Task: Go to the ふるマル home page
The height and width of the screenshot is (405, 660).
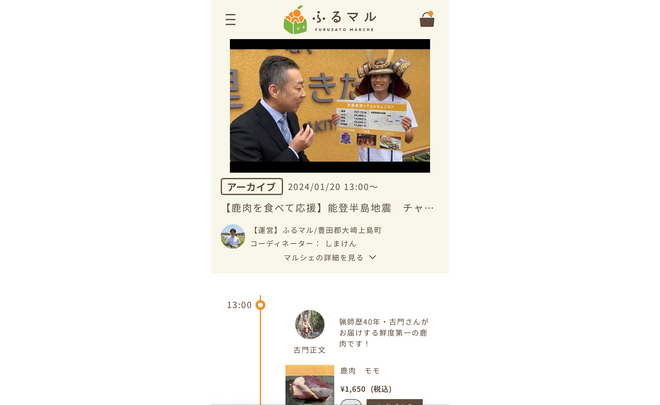Action: click(x=330, y=19)
